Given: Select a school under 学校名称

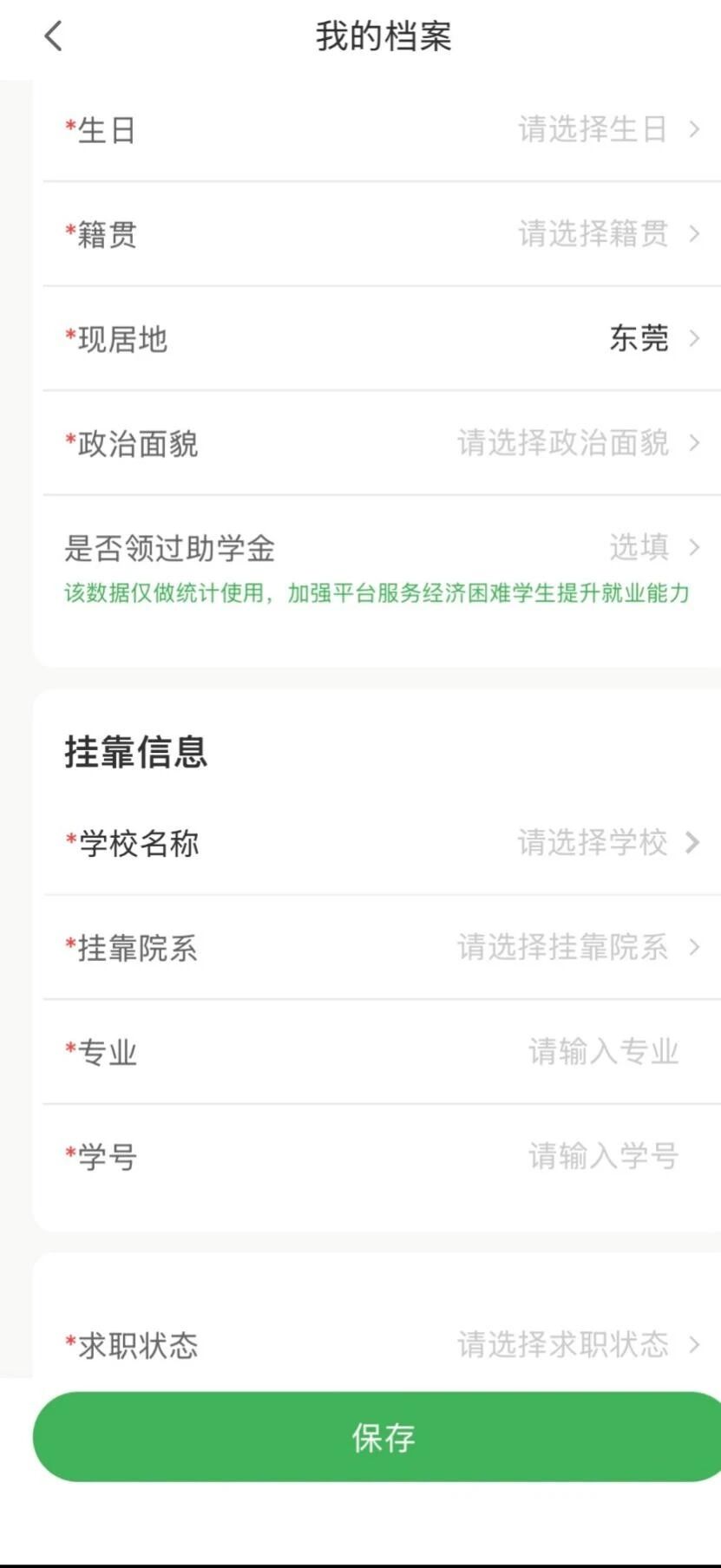Looking at the screenshot, I should (593, 842).
